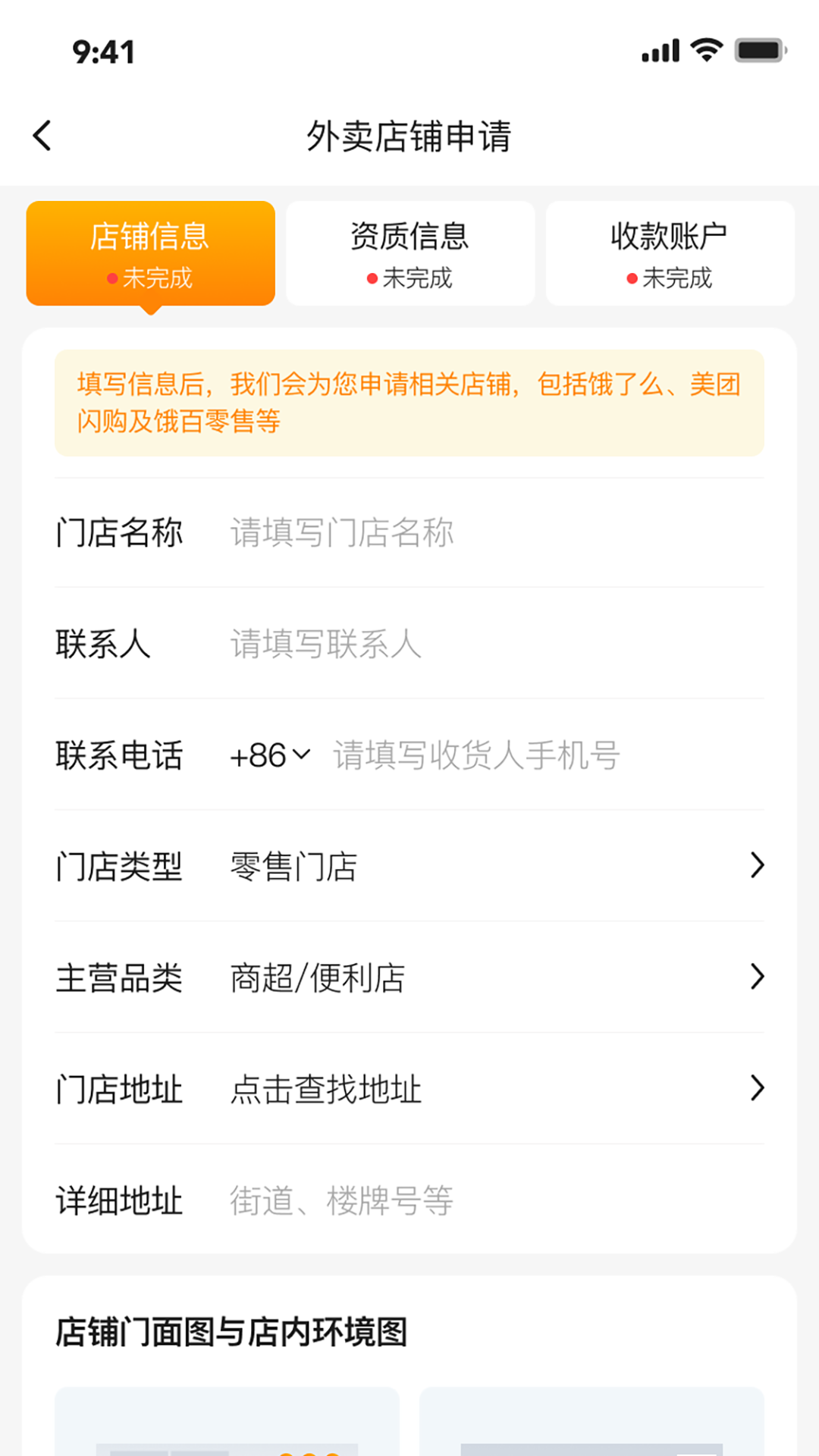The height and width of the screenshot is (1456, 819).
Task: Select the highlighted 店铺信息 tab
Action: pos(149,250)
